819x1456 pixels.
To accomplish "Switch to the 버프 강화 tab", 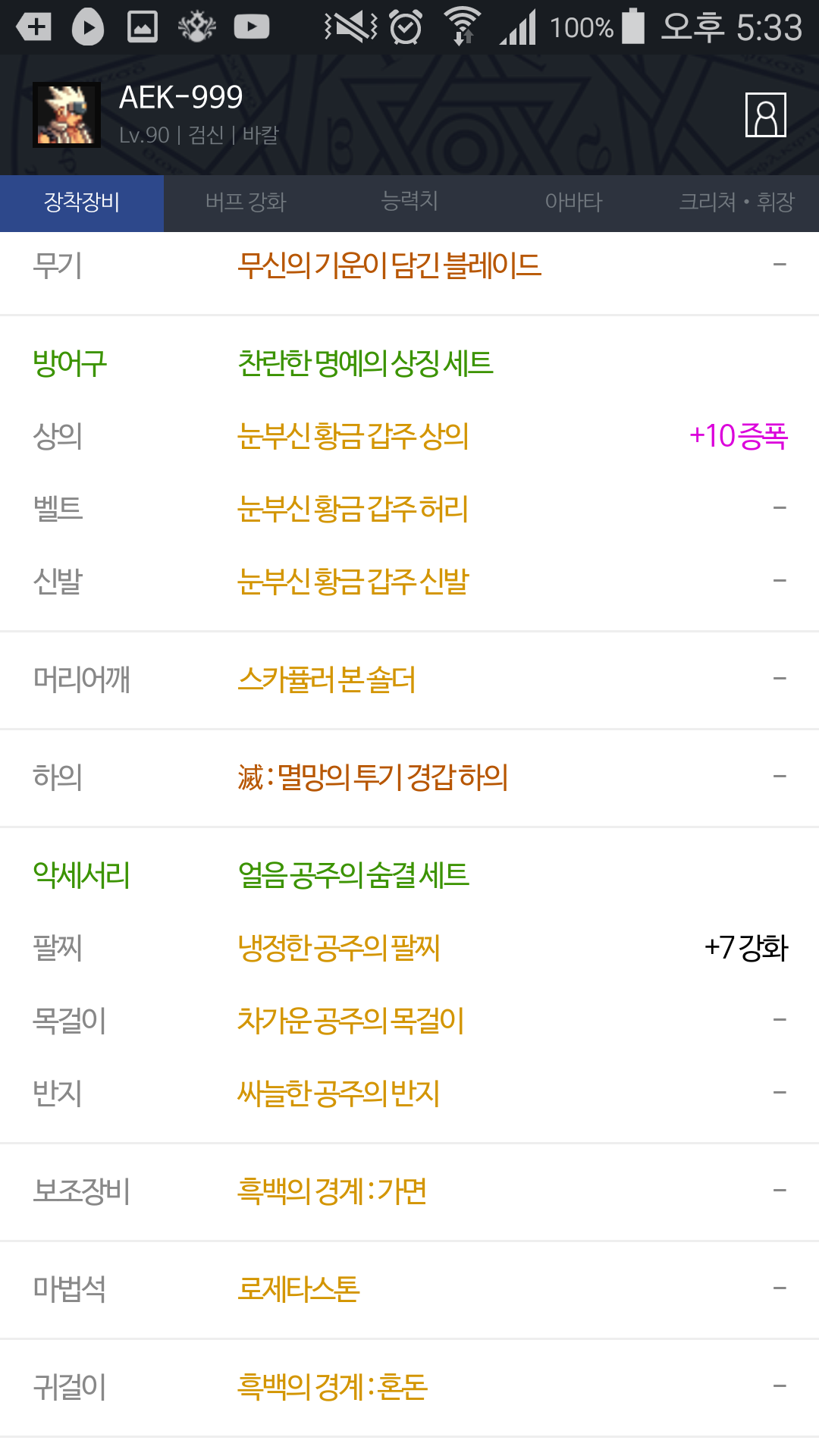I will [246, 202].
